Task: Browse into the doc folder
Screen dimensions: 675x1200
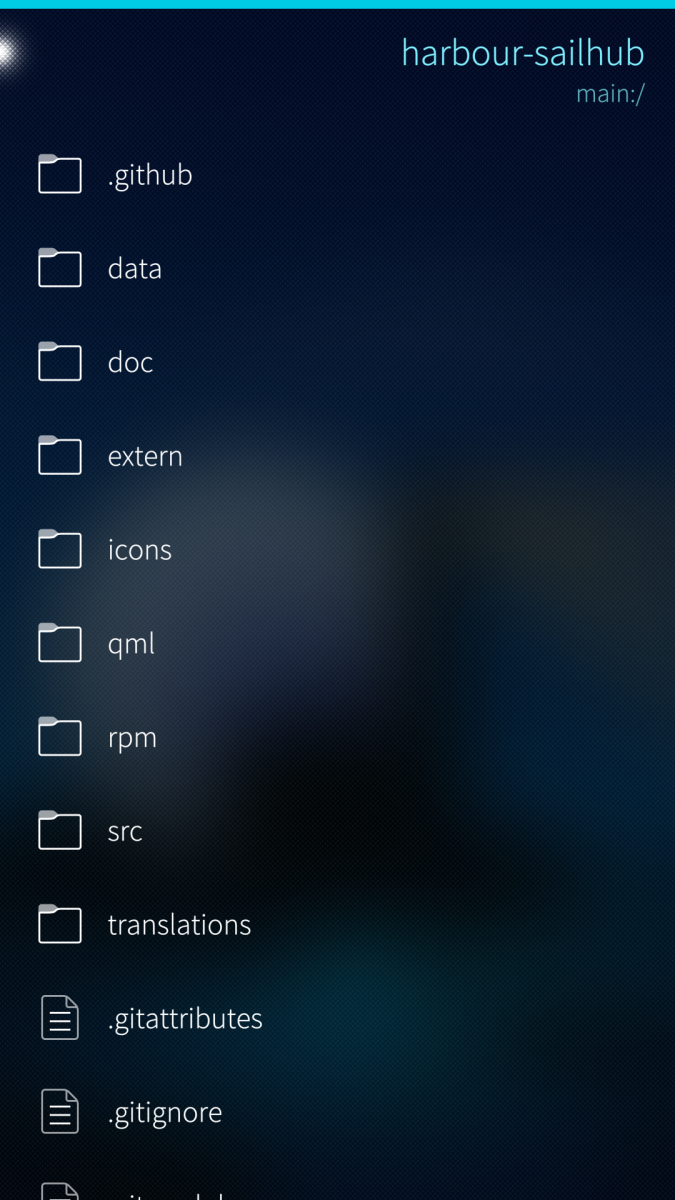Action: tap(131, 362)
